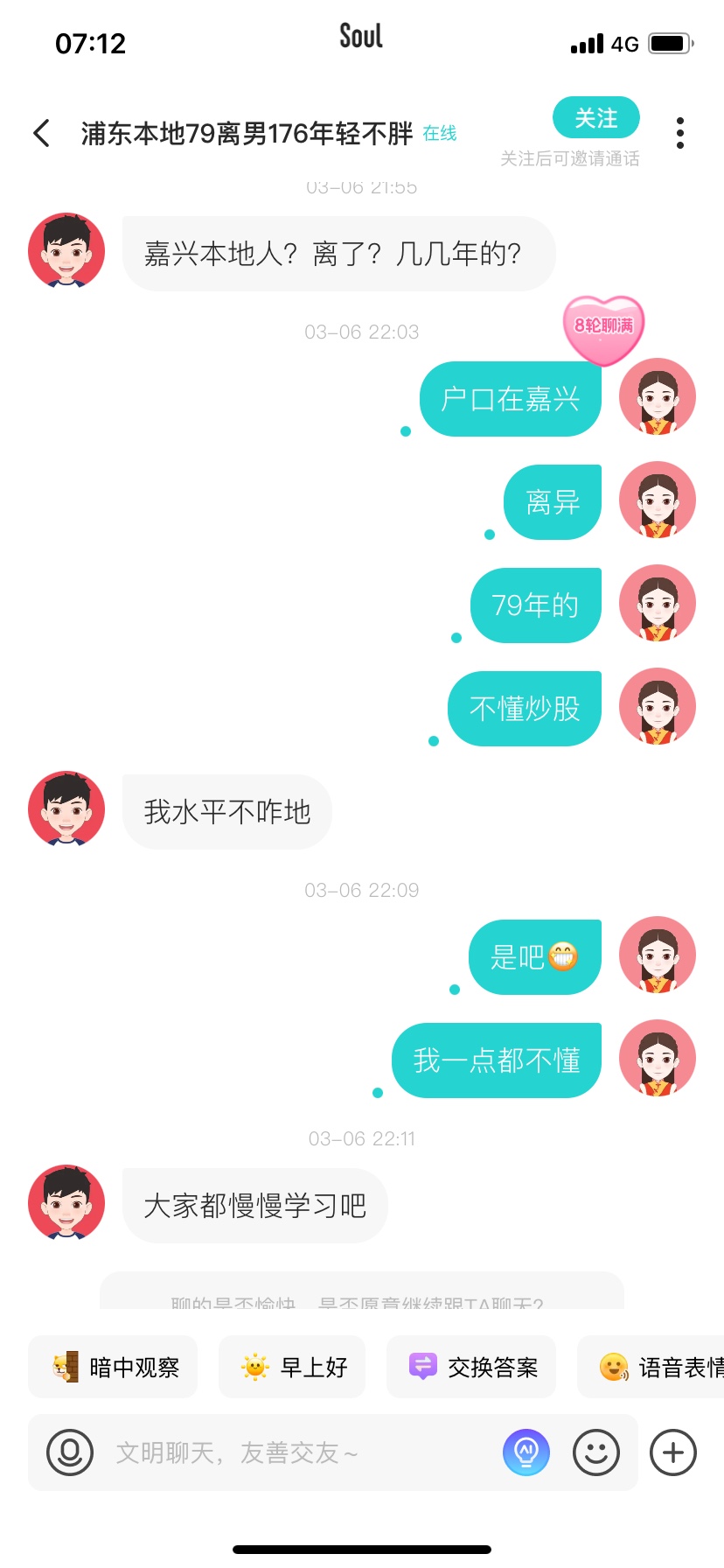Open the 语音表情 chip
Image resolution: width=724 pixels, height=1568 pixels.
click(651, 1367)
